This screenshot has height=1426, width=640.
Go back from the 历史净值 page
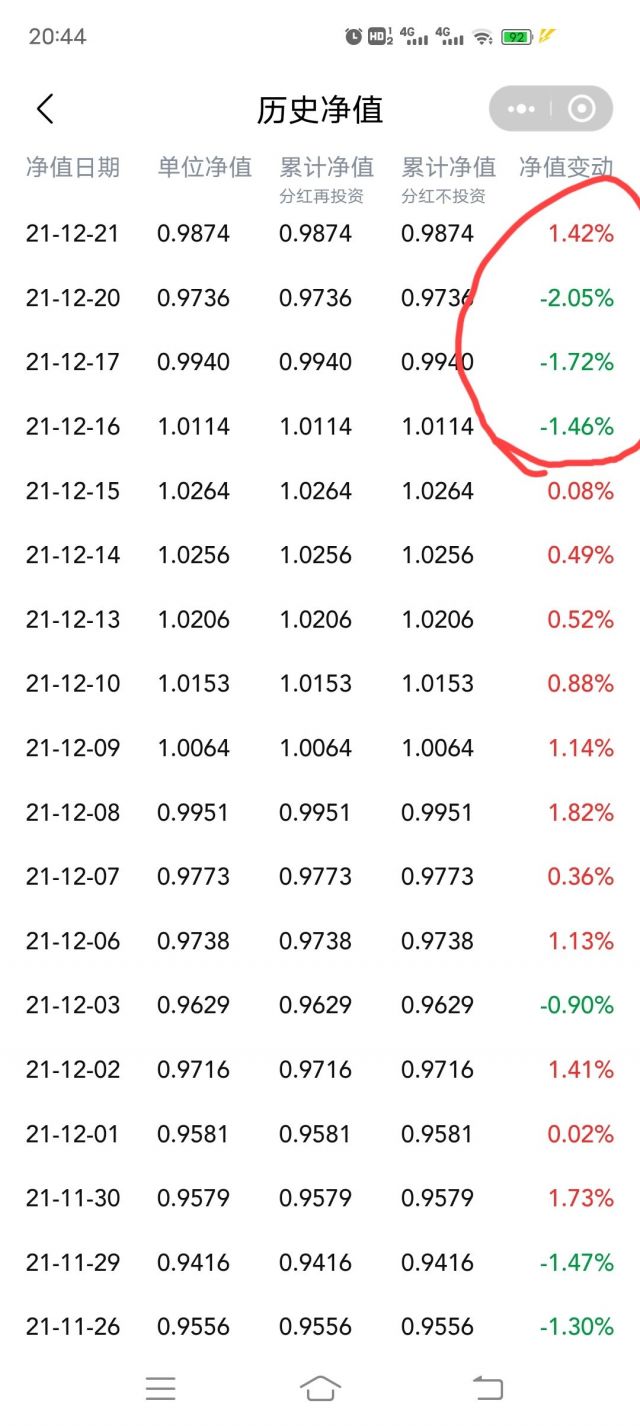45,109
